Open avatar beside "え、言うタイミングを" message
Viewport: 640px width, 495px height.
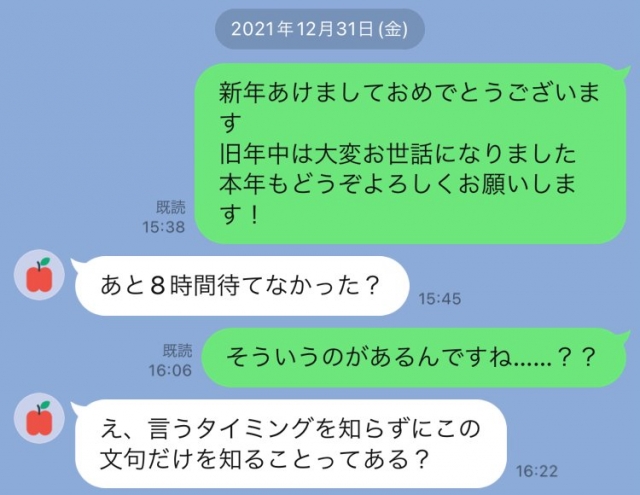pos(39,418)
